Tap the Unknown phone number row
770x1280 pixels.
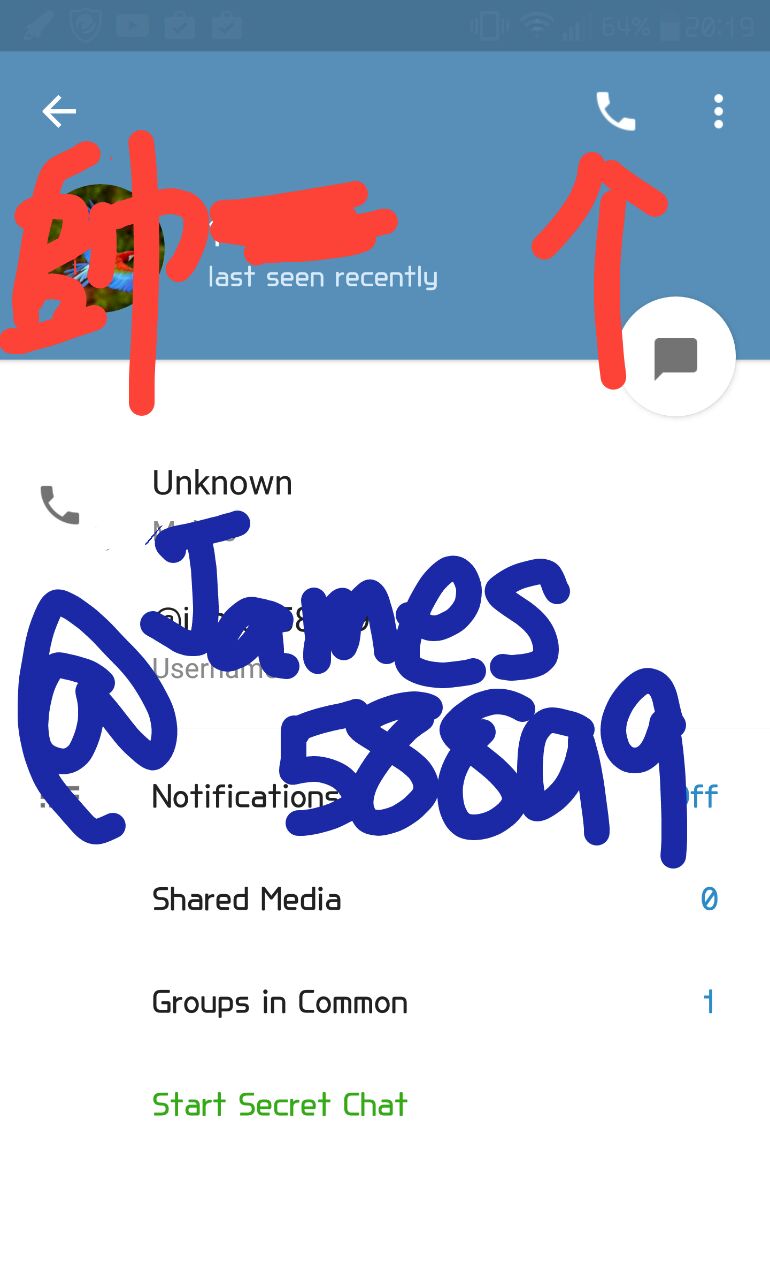pos(222,484)
